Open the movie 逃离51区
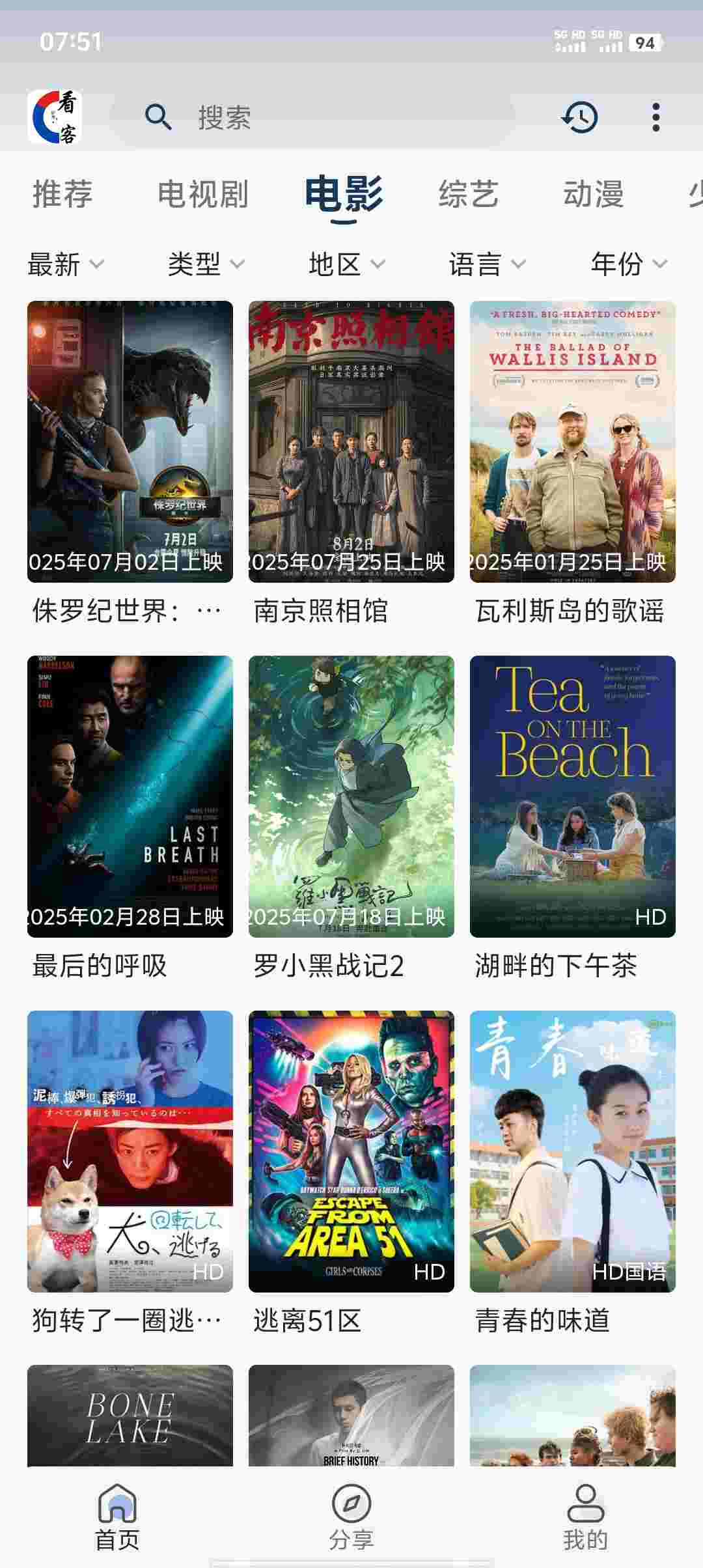The width and height of the screenshot is (703, 1568). [351, 1151]
